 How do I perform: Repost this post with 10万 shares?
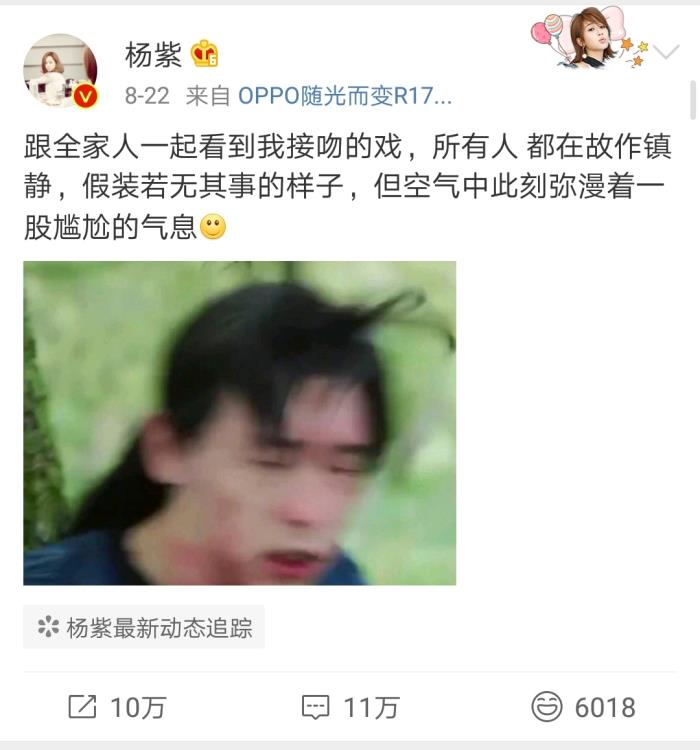pos(116,708)
